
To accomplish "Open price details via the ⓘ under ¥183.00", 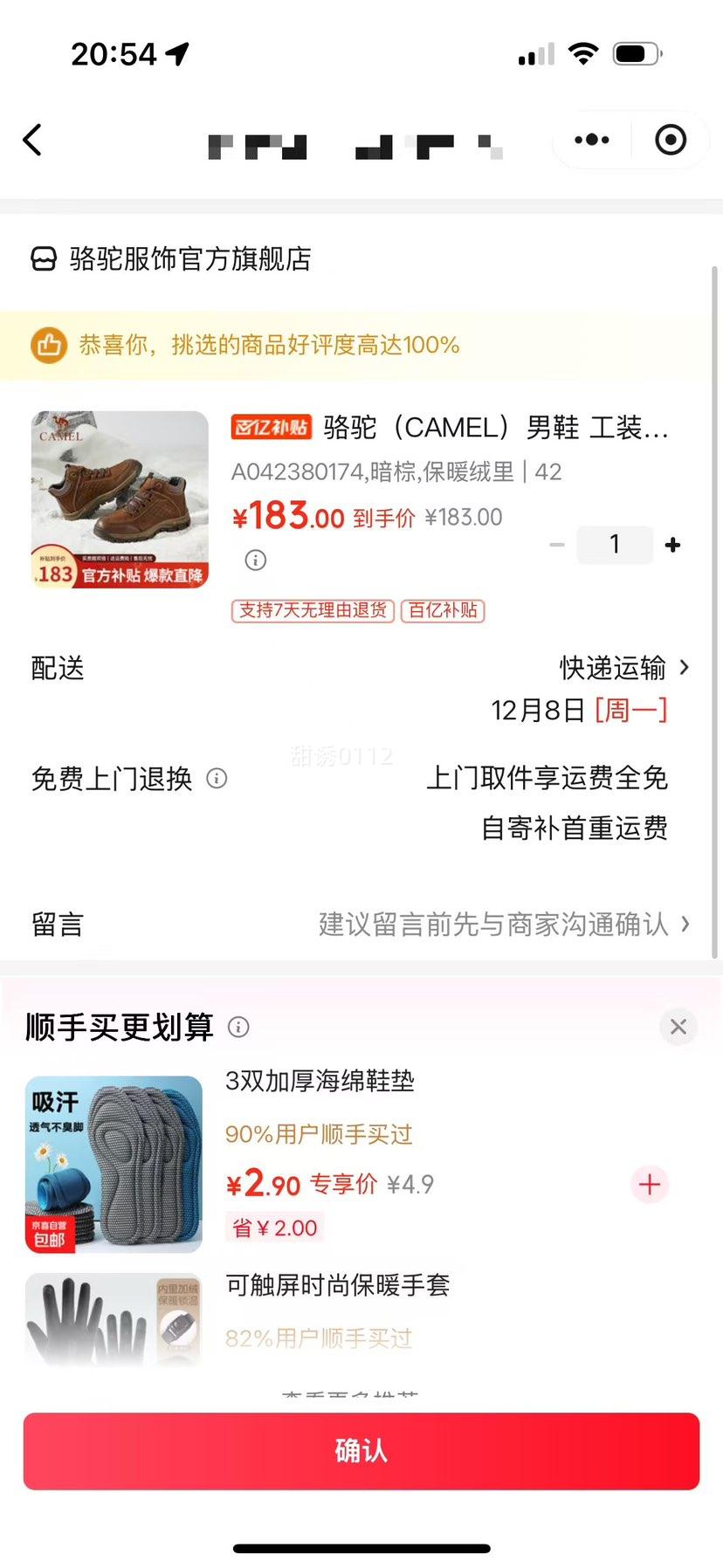I will pyautogui.click(x=255, y=560).
